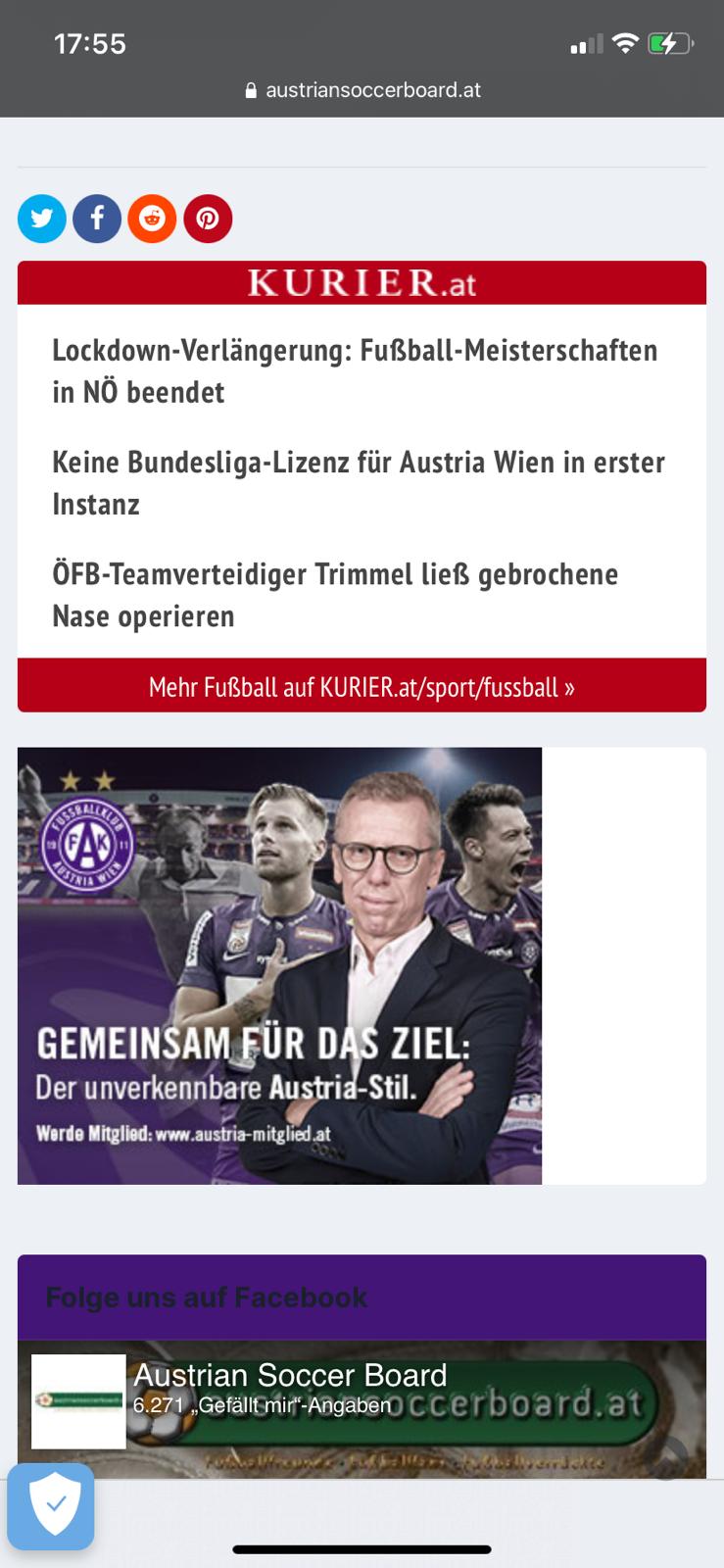Share this page on Twitter
The width and height of the screenshot is (724, 1568).
[42, 218]
